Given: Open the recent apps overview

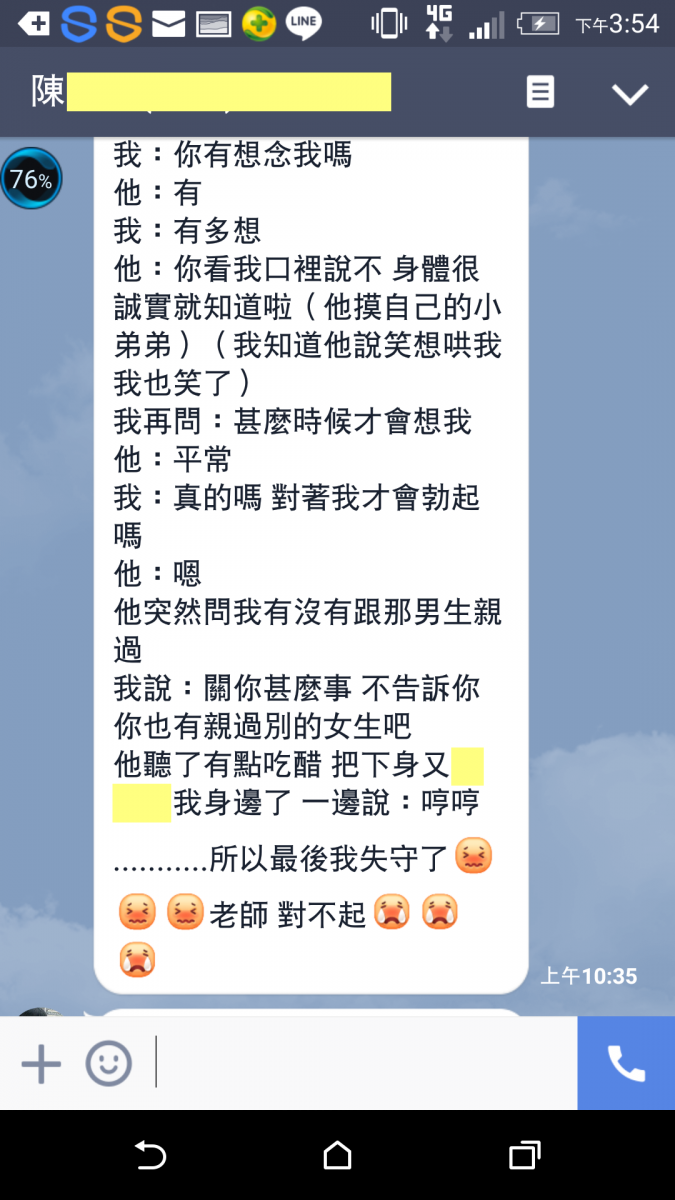Looking at the screenshot, I should click(525, 1156).
